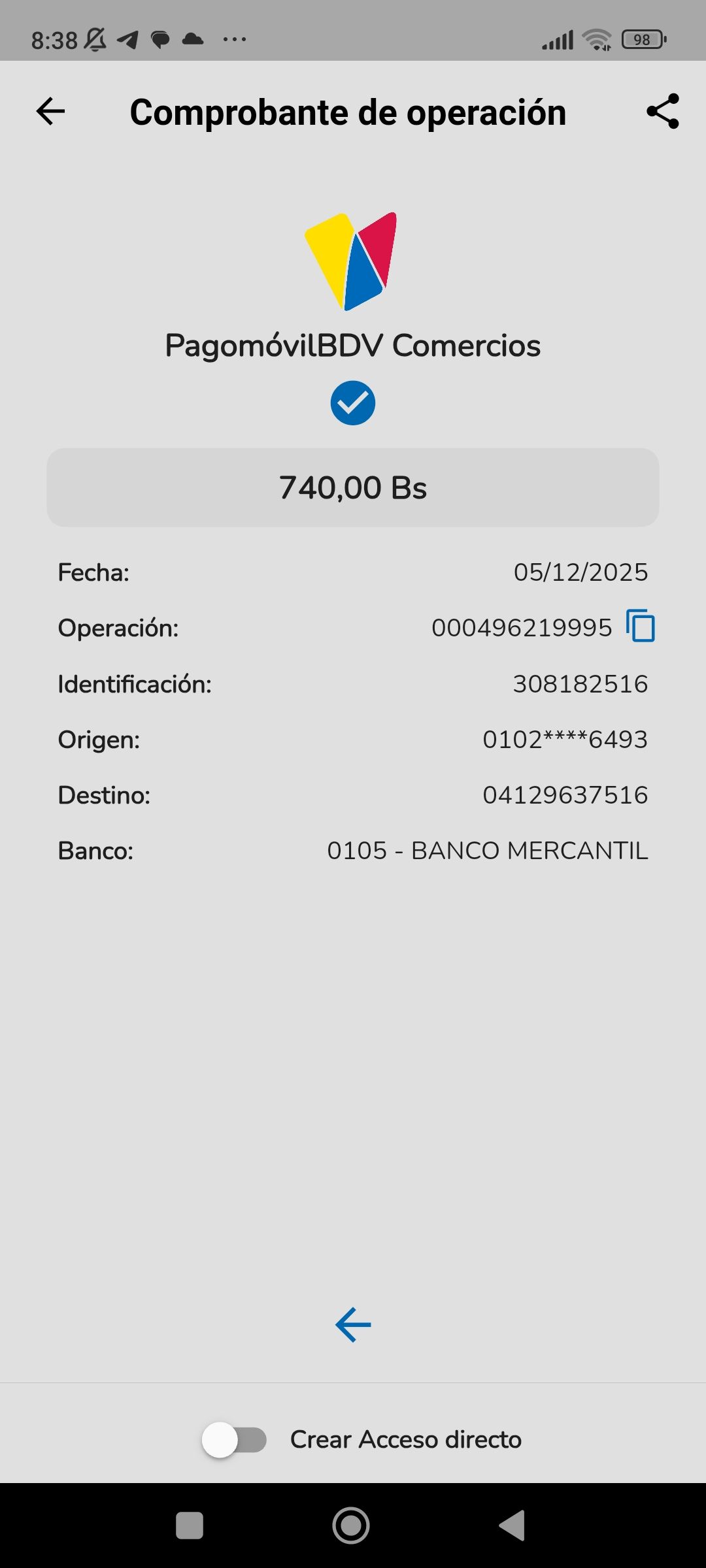The height and width of the screenshot is (1568, 706).
Task: Tap the muted notifications bell in the status bar
Action: coord(95,41)
